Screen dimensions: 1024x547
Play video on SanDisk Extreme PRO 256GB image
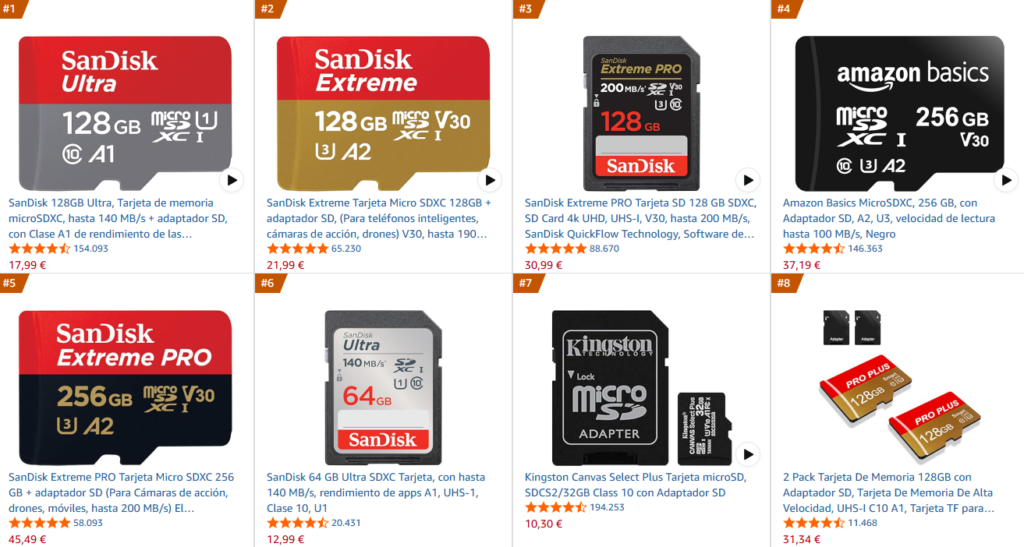click(x=232, y=455)
